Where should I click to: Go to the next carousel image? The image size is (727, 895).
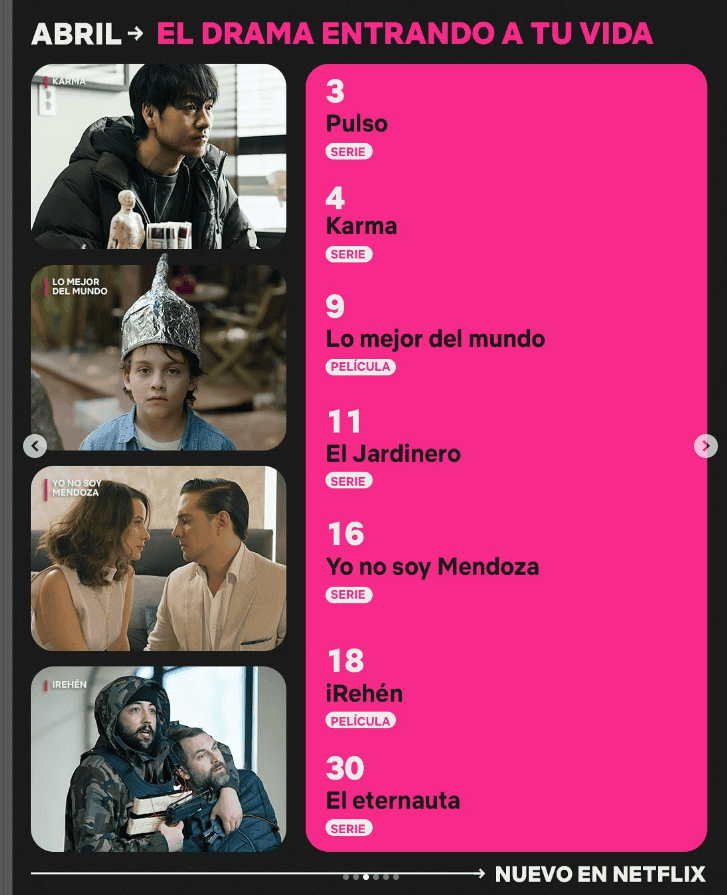point(705,446)
